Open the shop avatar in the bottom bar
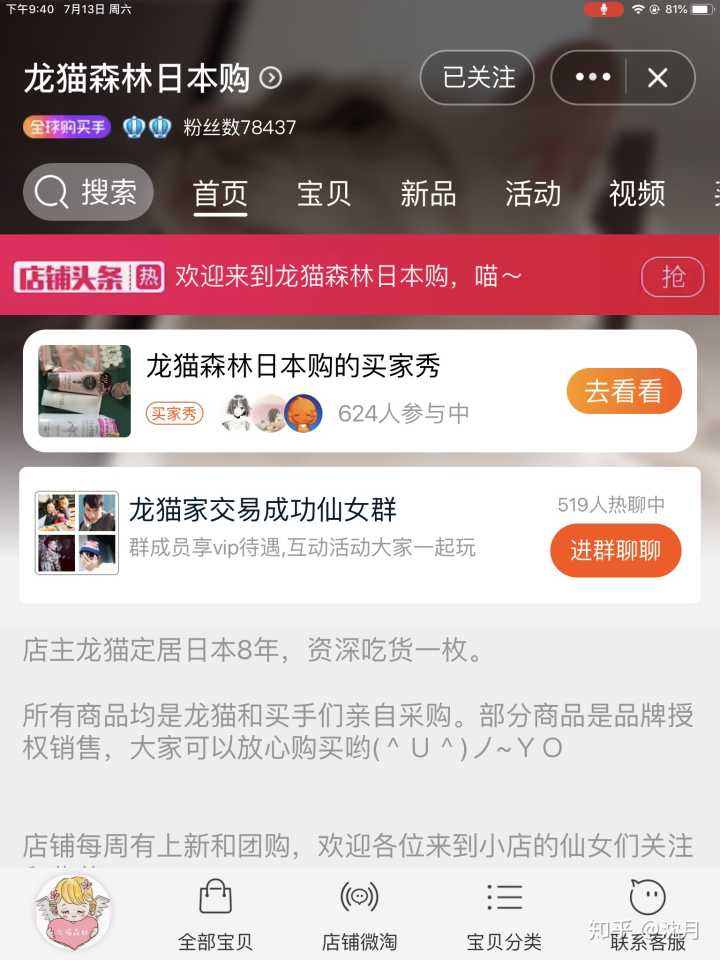 [72, 910]
